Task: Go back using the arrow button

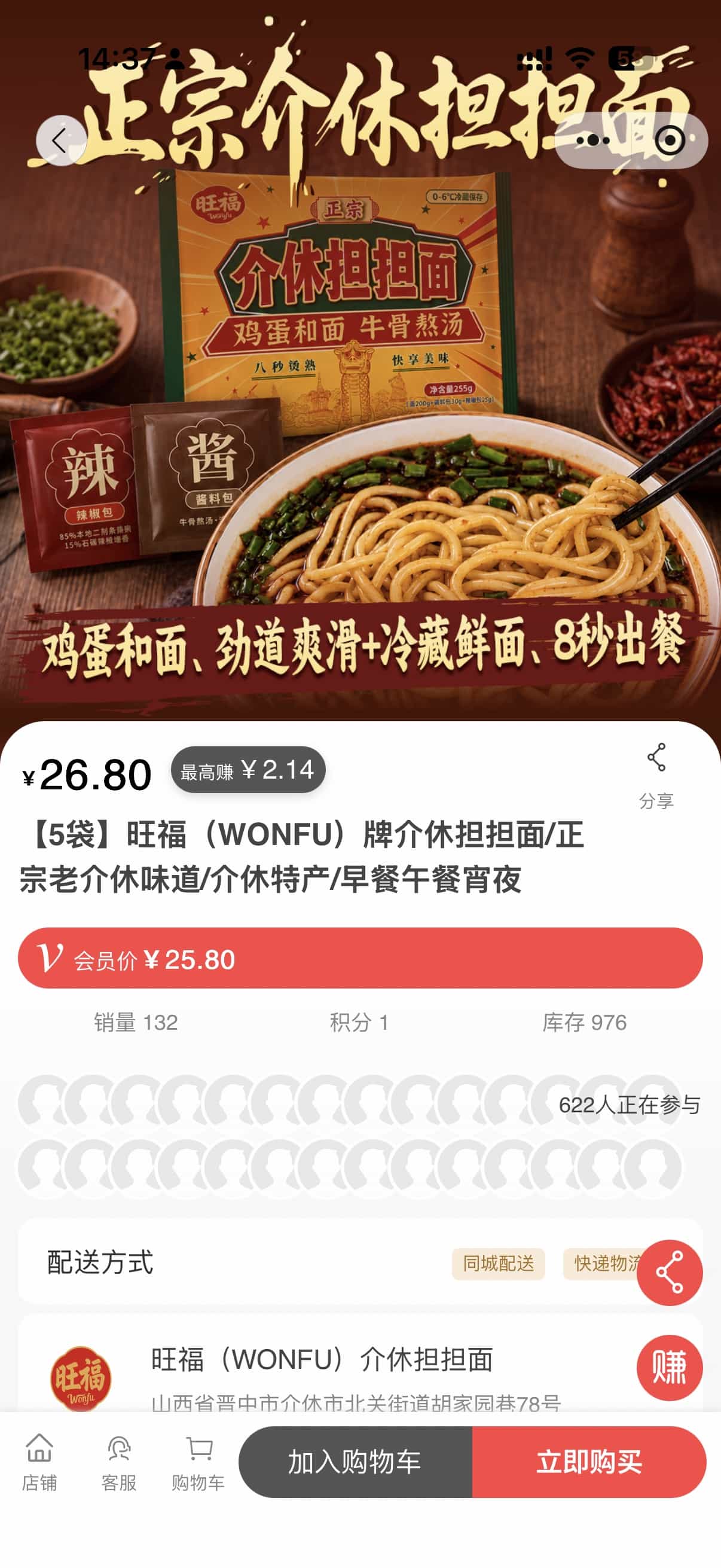Action: click(x=60, y=141)
